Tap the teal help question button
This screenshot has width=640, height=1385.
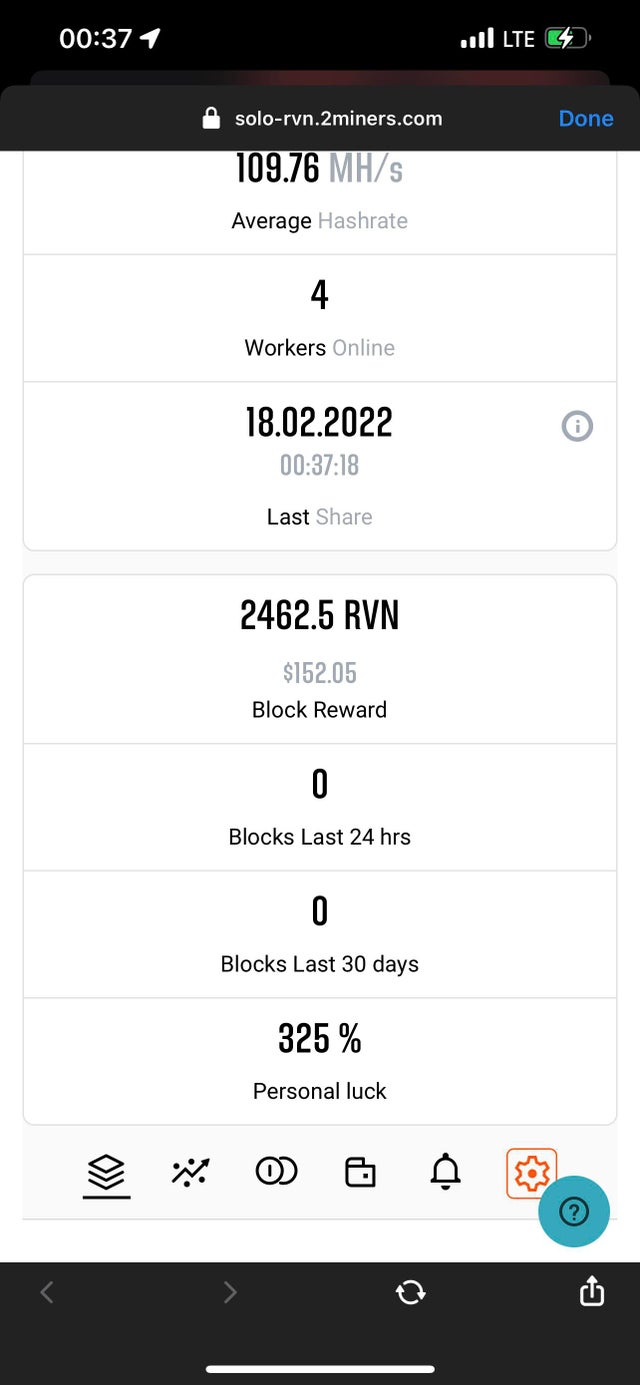(574, 1211)
